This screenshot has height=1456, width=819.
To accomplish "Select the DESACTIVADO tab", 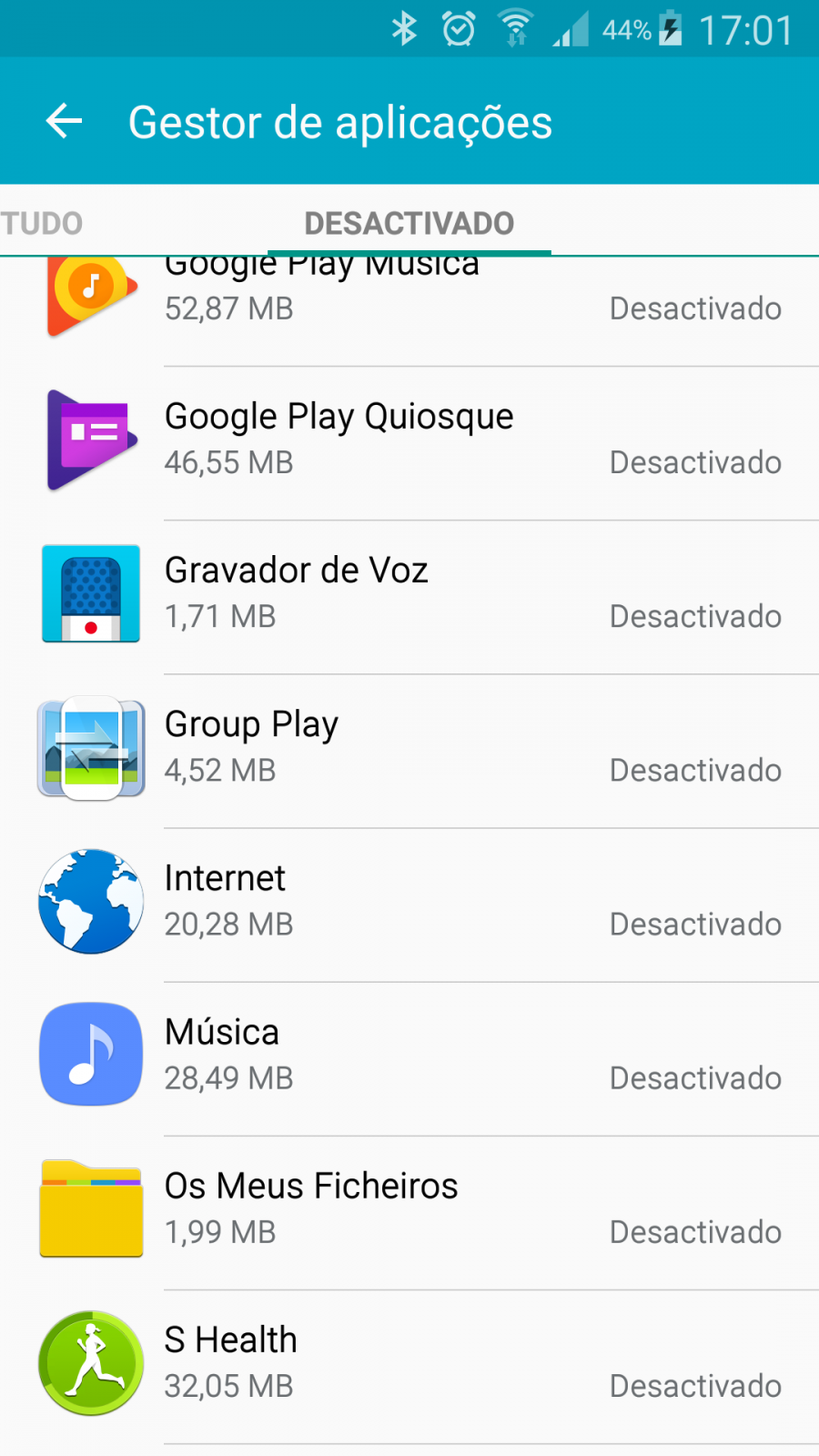I will (x=409, y=223).
